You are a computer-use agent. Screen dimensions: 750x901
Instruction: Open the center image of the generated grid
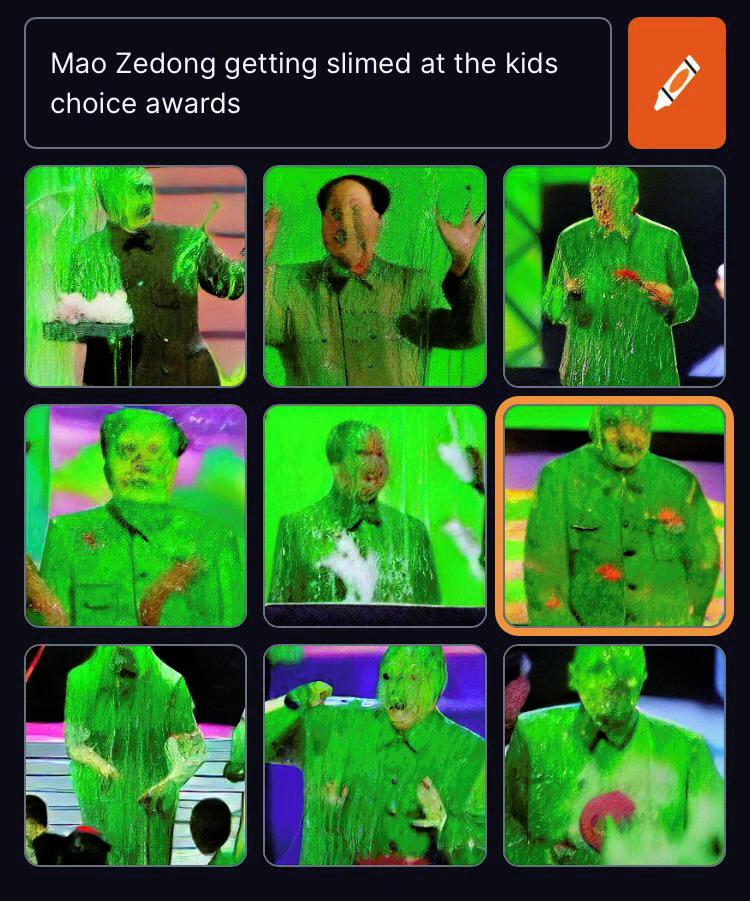(x=373, y=518)
